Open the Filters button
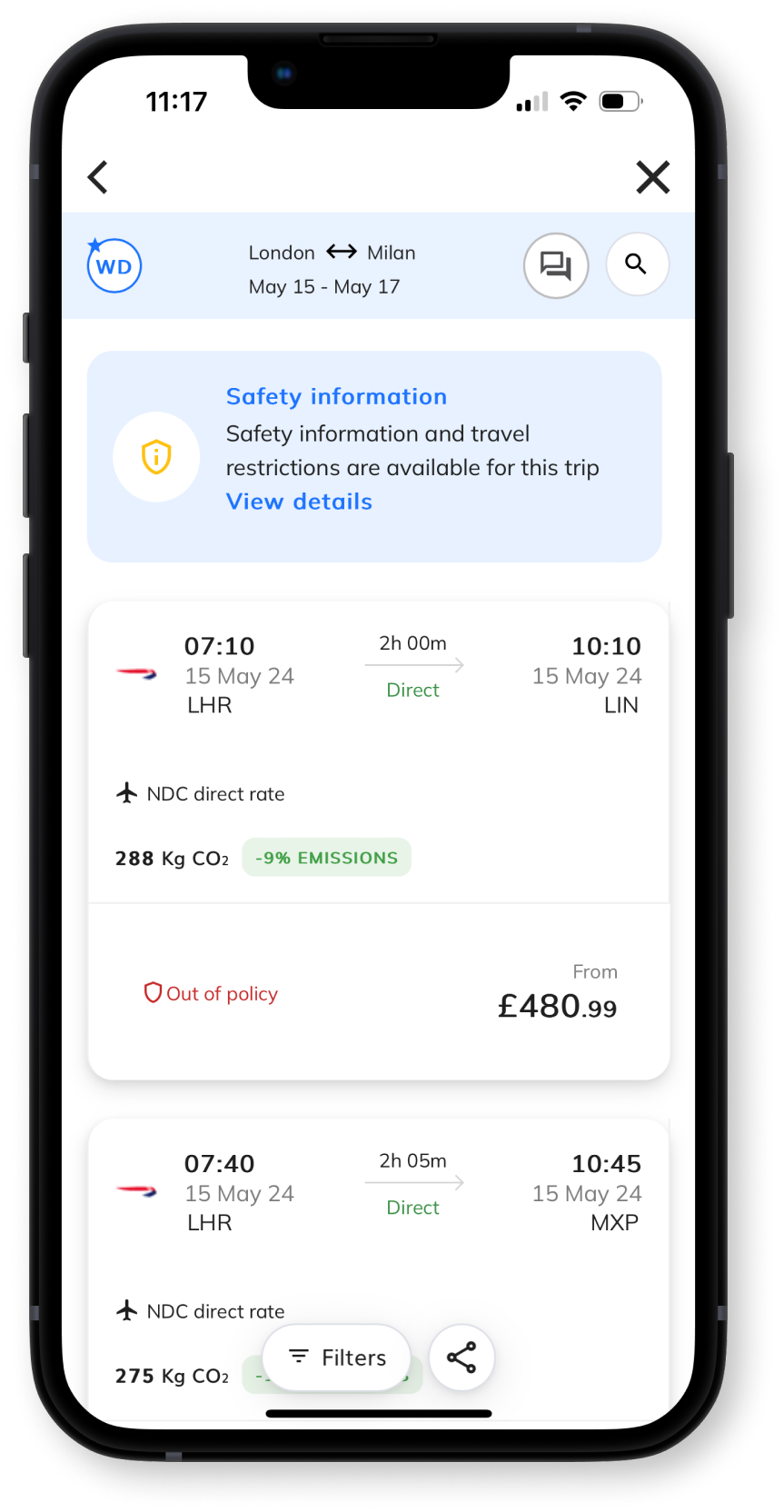 tap(337, 1358)
